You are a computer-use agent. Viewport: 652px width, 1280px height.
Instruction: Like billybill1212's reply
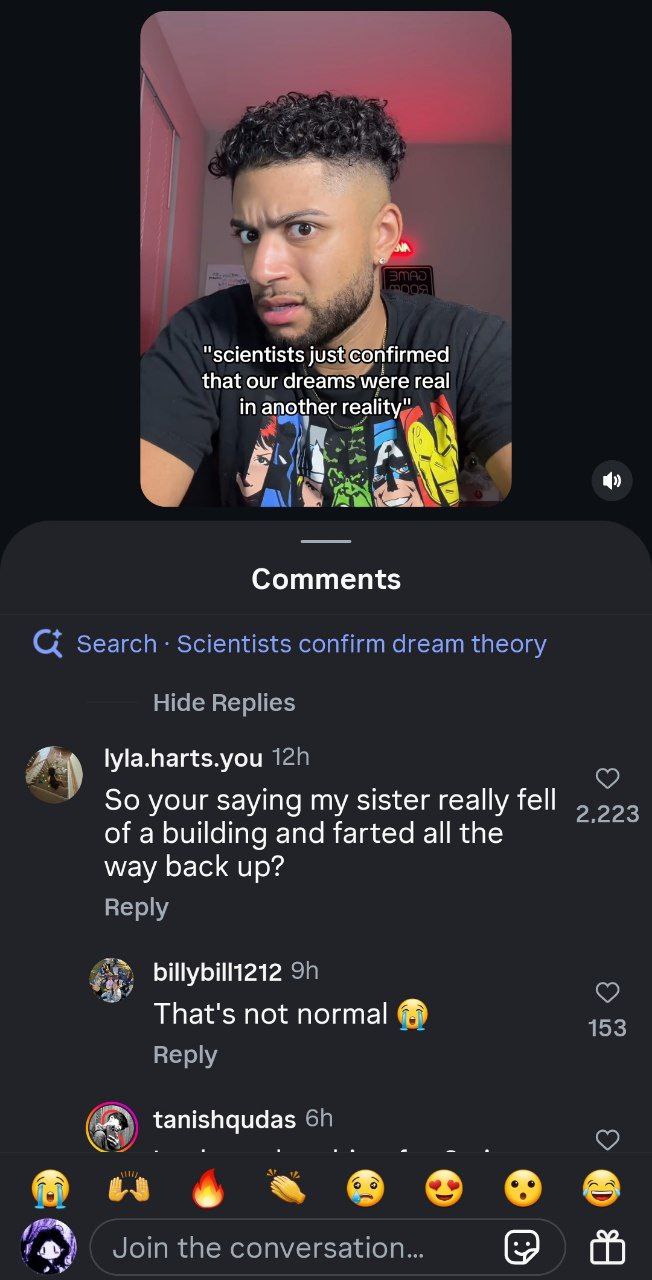607,992
